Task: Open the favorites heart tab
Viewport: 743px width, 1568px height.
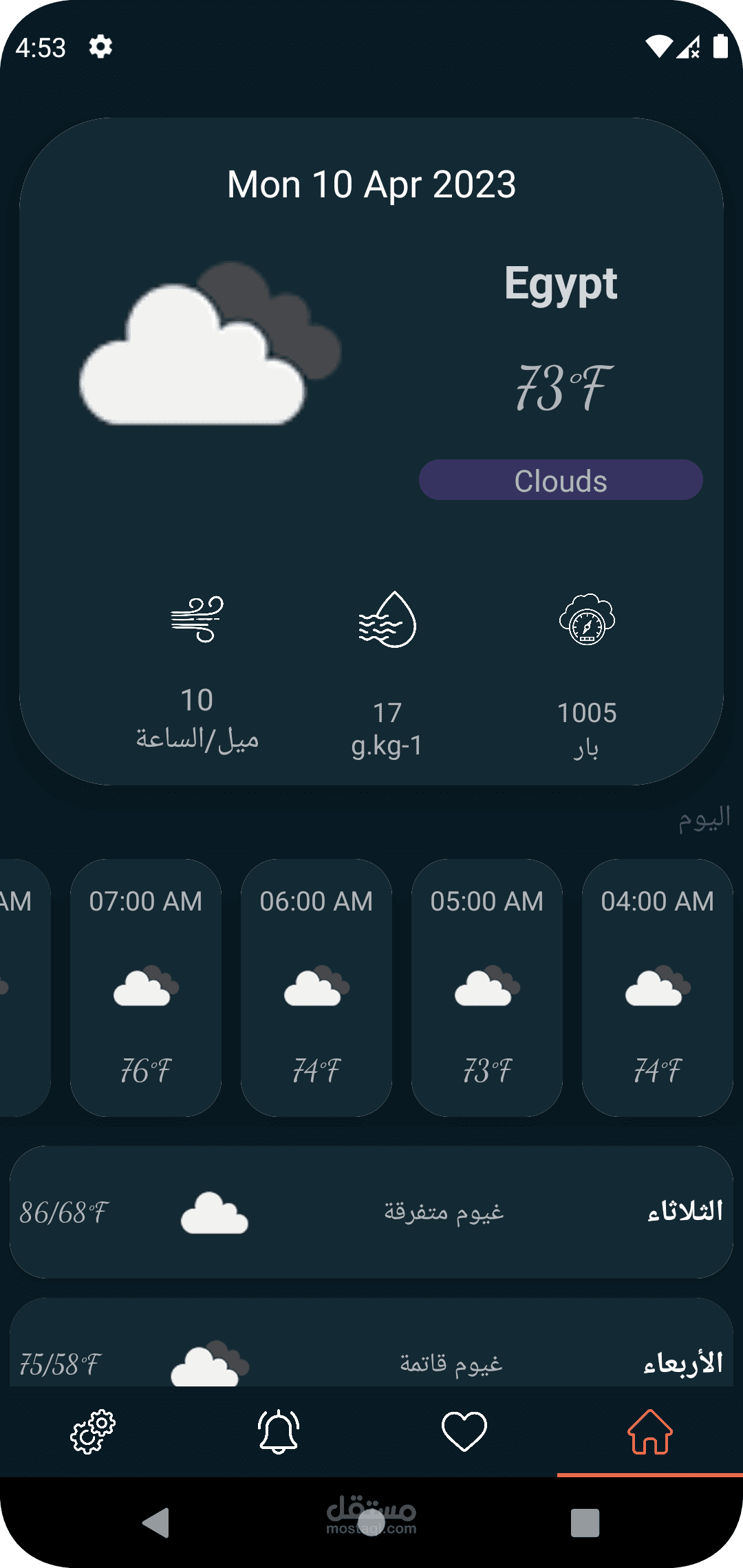Action: (x=464, y=1432)
